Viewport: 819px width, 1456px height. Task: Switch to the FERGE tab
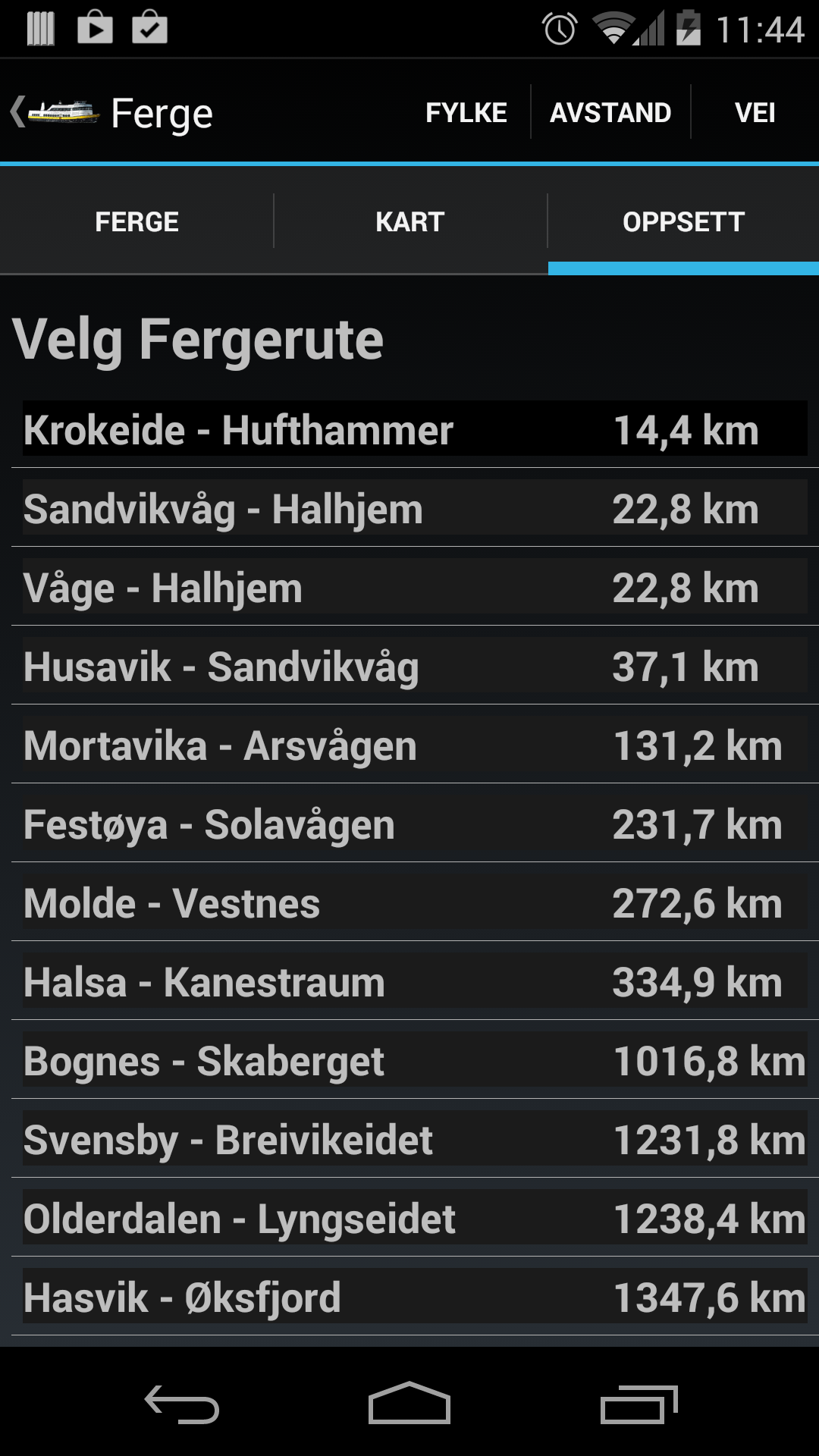[136, 221]
